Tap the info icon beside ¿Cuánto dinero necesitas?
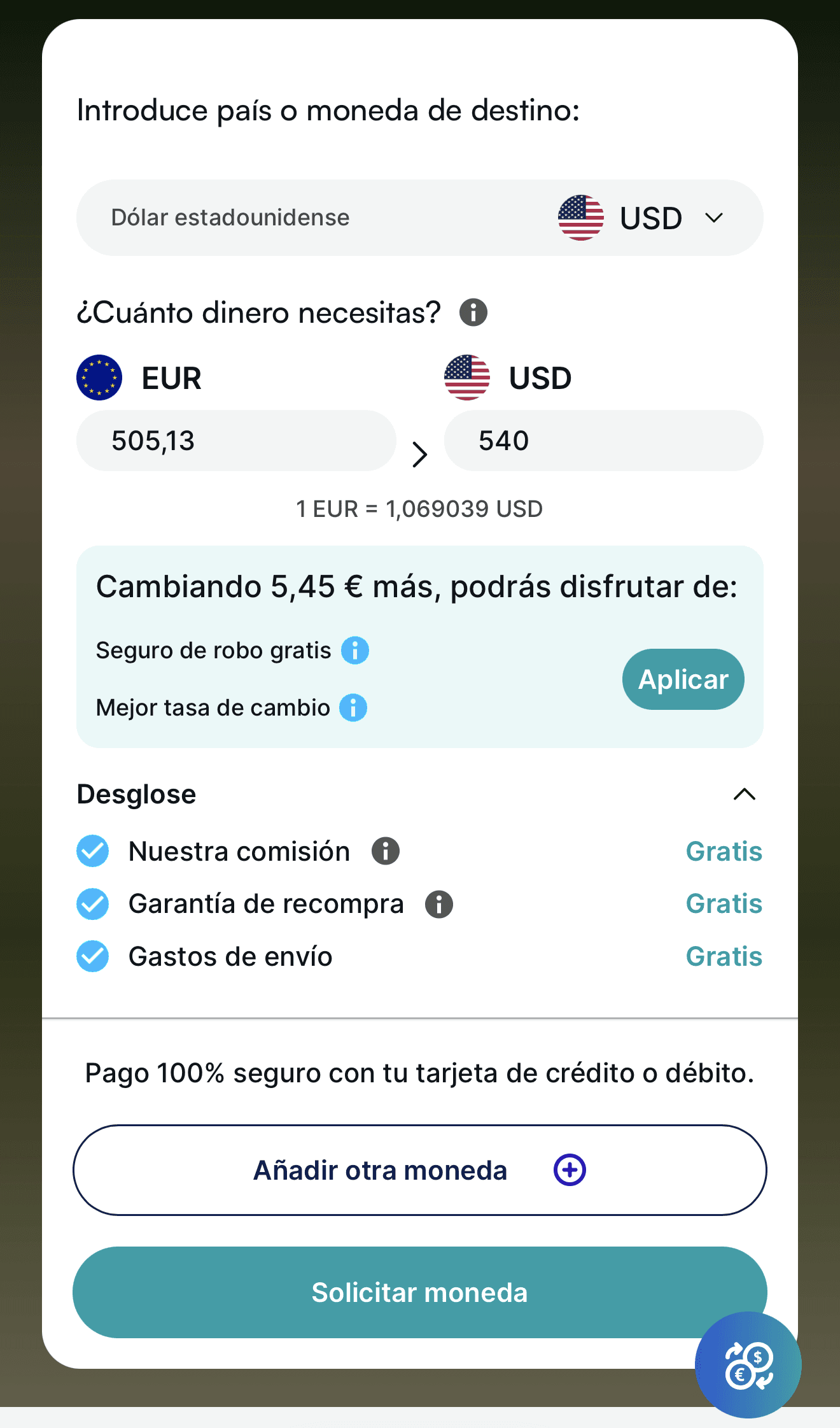The height and width of the screenshot is (1428, 840). pyautogui.click(x=473, y=313)
